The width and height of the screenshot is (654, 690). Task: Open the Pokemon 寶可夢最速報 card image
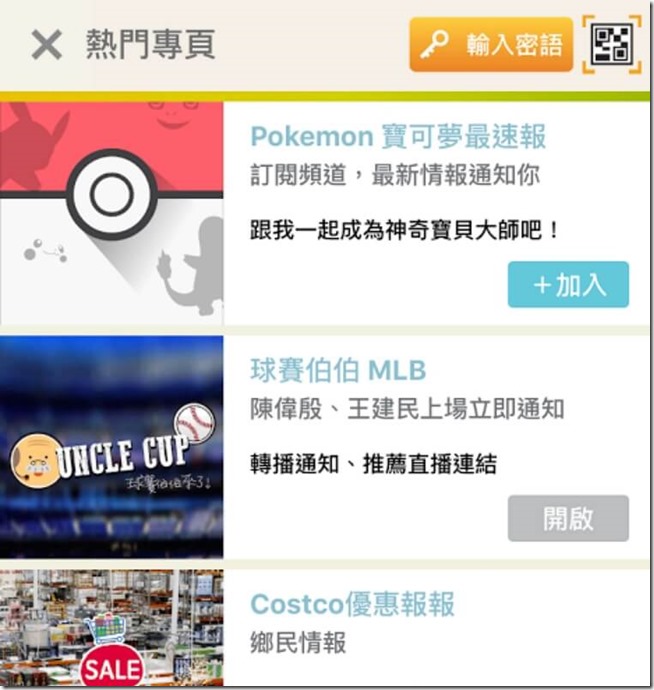click(112, 213)
